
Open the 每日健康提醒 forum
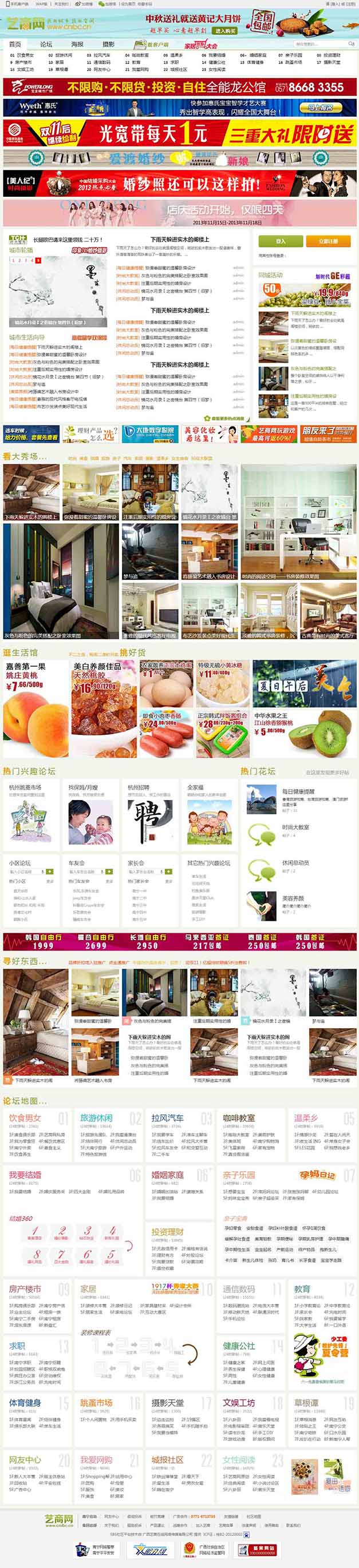(299, 791)
